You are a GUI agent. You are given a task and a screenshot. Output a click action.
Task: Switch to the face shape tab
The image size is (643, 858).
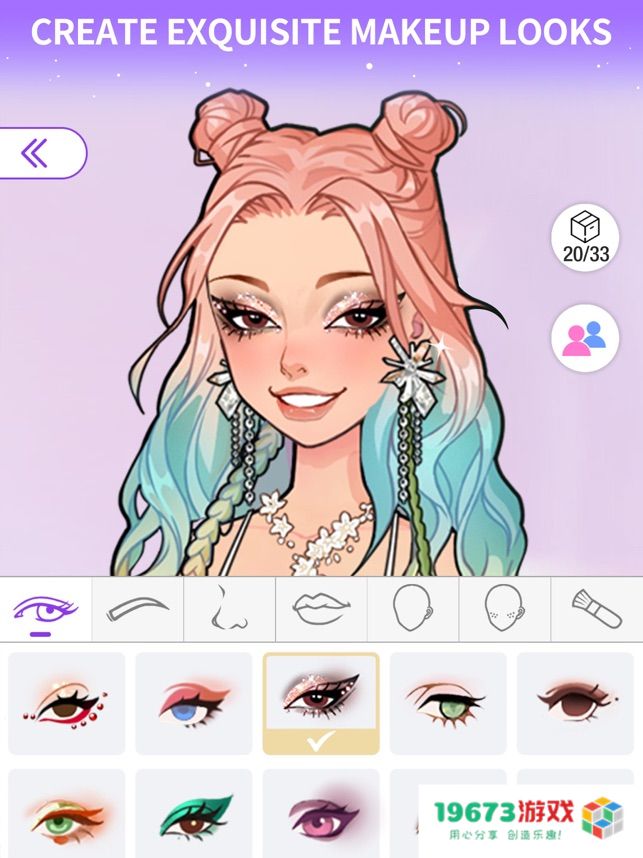[x=412, y=608]
